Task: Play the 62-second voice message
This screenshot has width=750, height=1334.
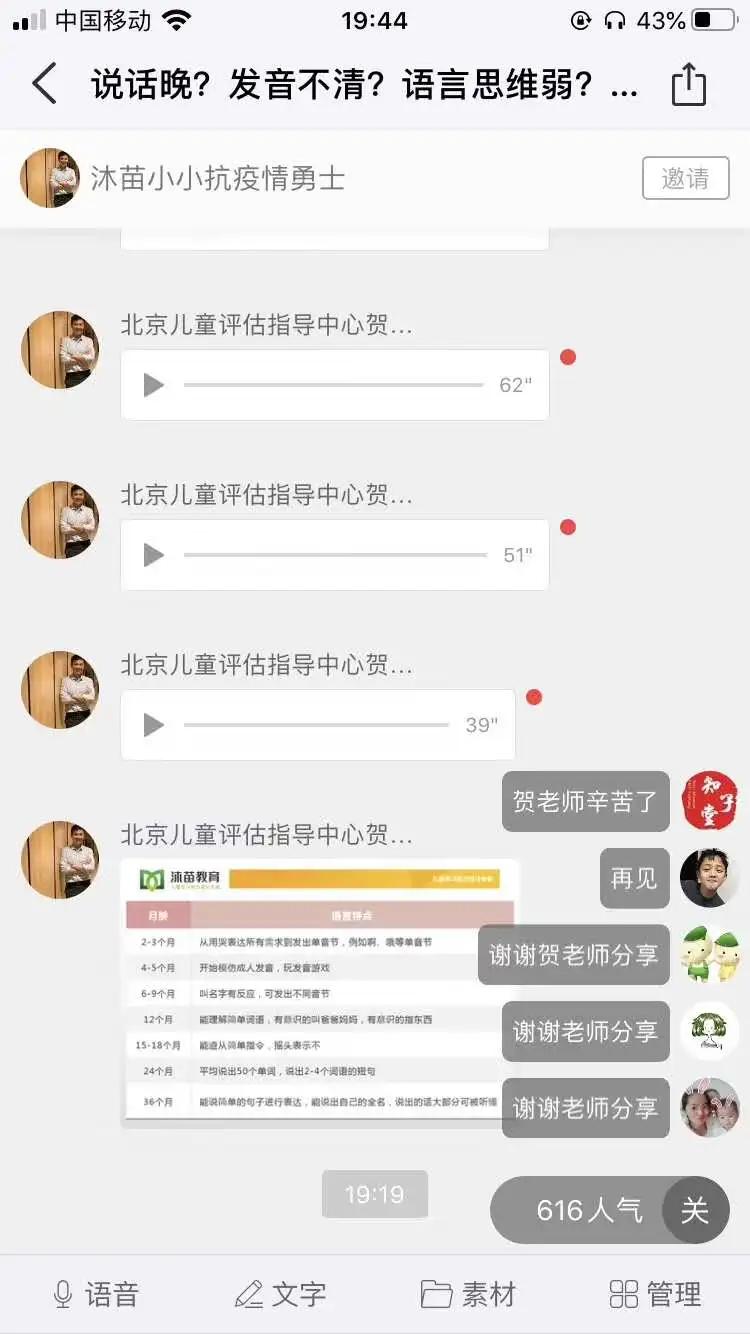Action: (154, 385)
